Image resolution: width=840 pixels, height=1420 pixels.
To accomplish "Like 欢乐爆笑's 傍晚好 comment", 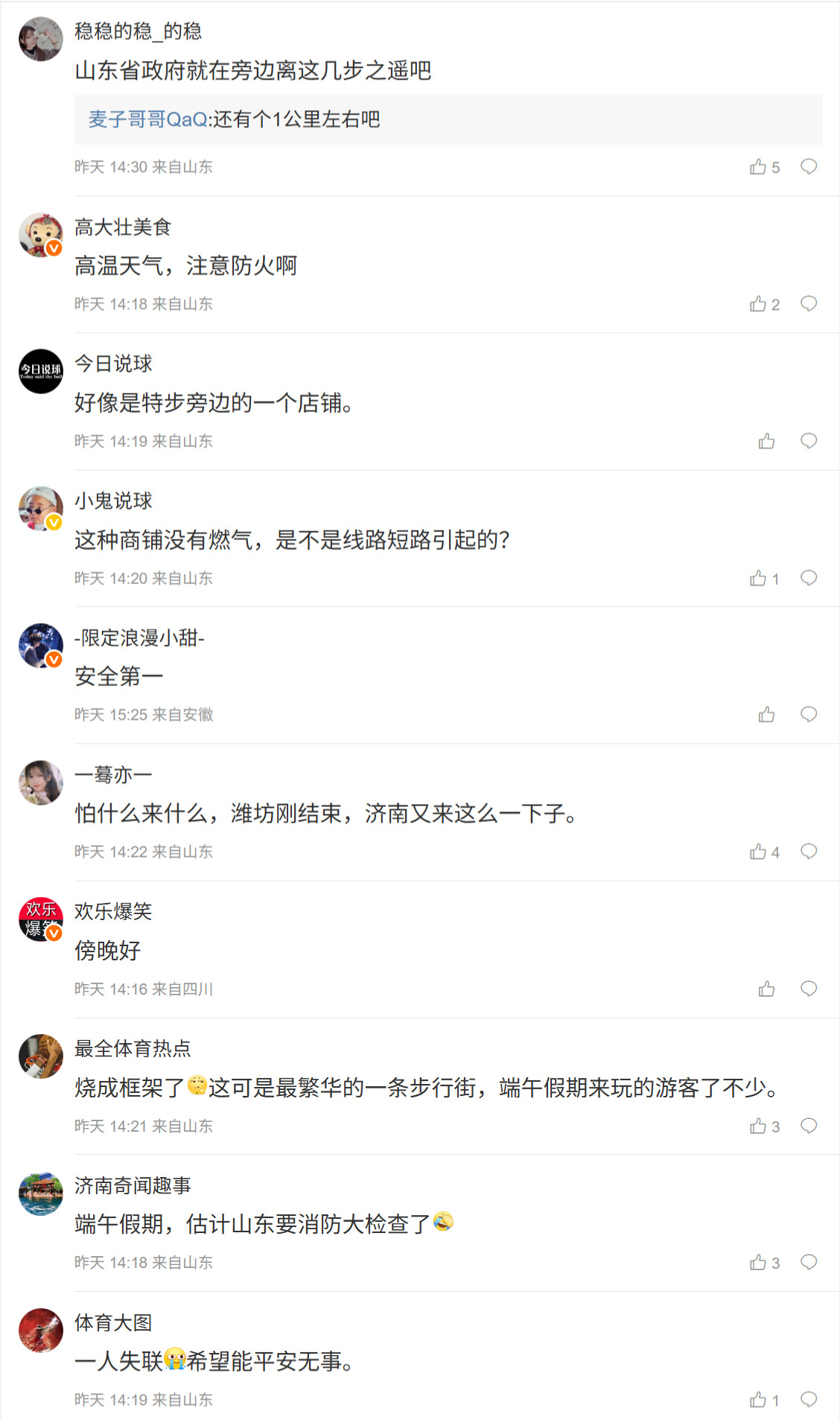I will click(x=767, y=989).
